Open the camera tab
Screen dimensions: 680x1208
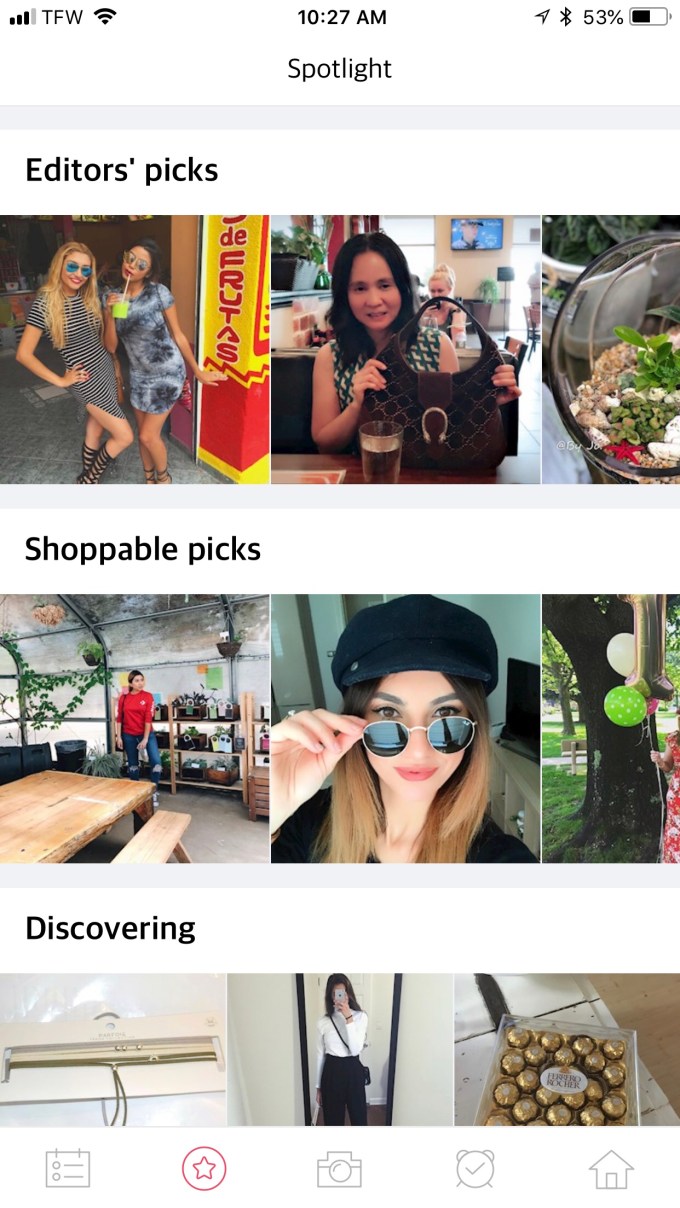tap(339, 1168)
